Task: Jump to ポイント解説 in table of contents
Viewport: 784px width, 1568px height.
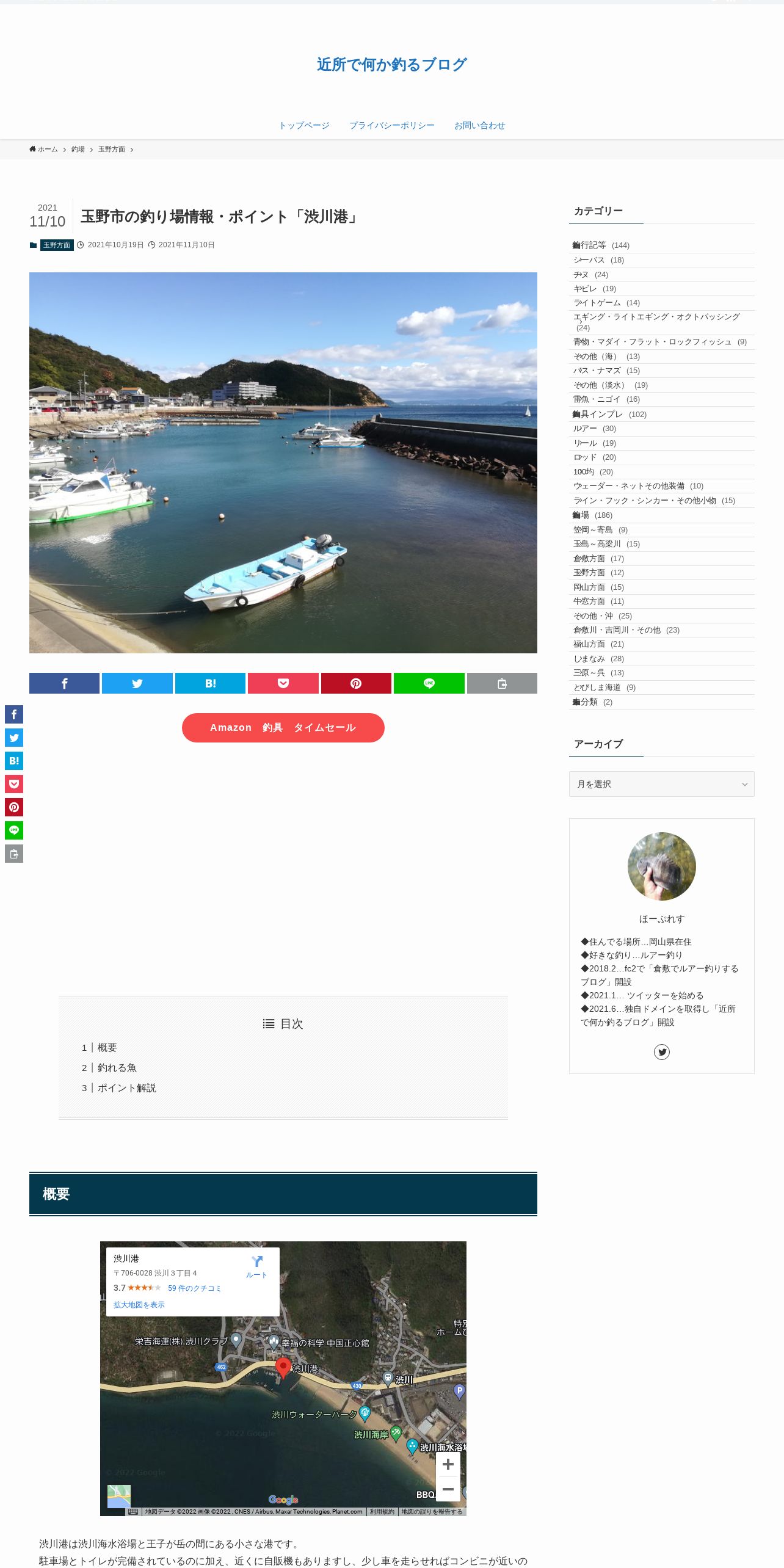Action: coord(127,1087)
